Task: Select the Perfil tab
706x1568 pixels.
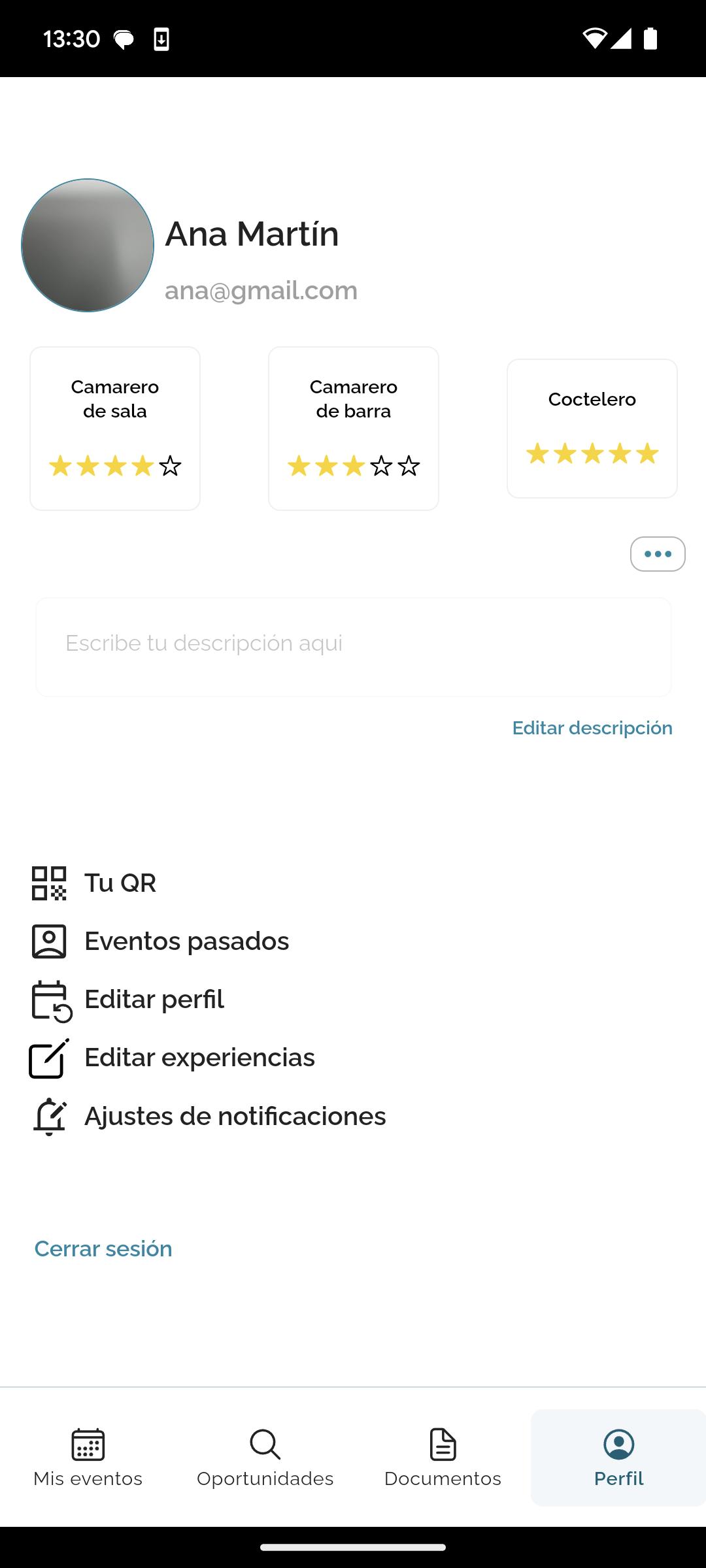Action: (x=618, y=1458)
